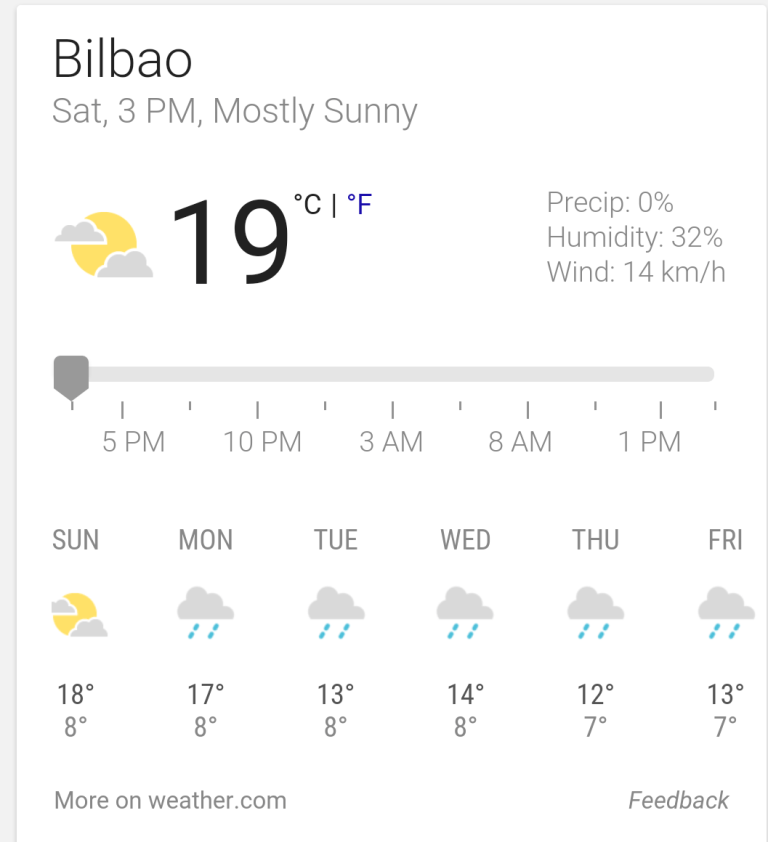Select Sunday's forecast
This screenshot has width=768, height=842.
[x=77, y=635]
